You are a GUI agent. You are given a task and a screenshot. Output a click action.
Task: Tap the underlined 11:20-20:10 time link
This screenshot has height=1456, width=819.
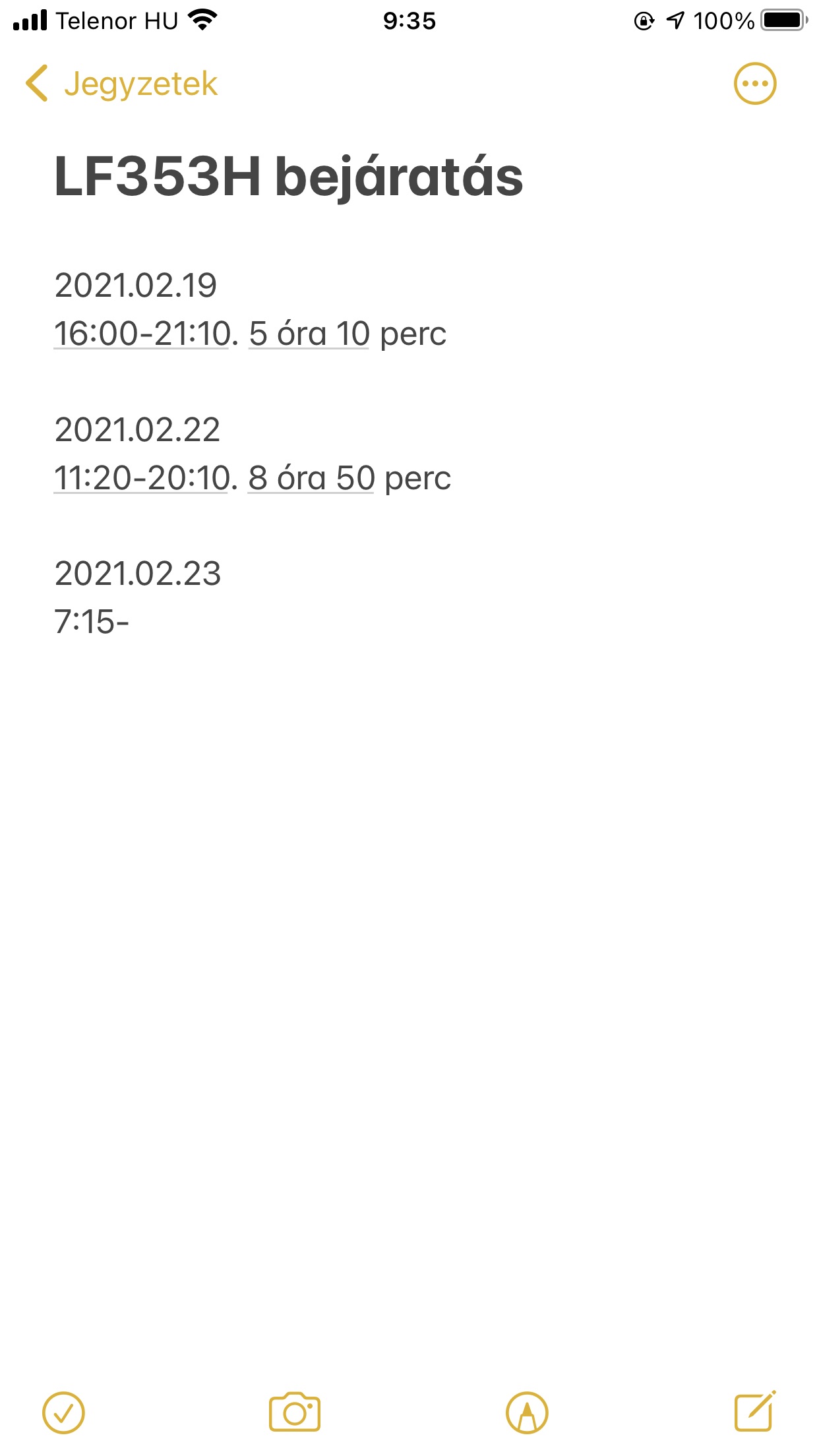point(142,478)
